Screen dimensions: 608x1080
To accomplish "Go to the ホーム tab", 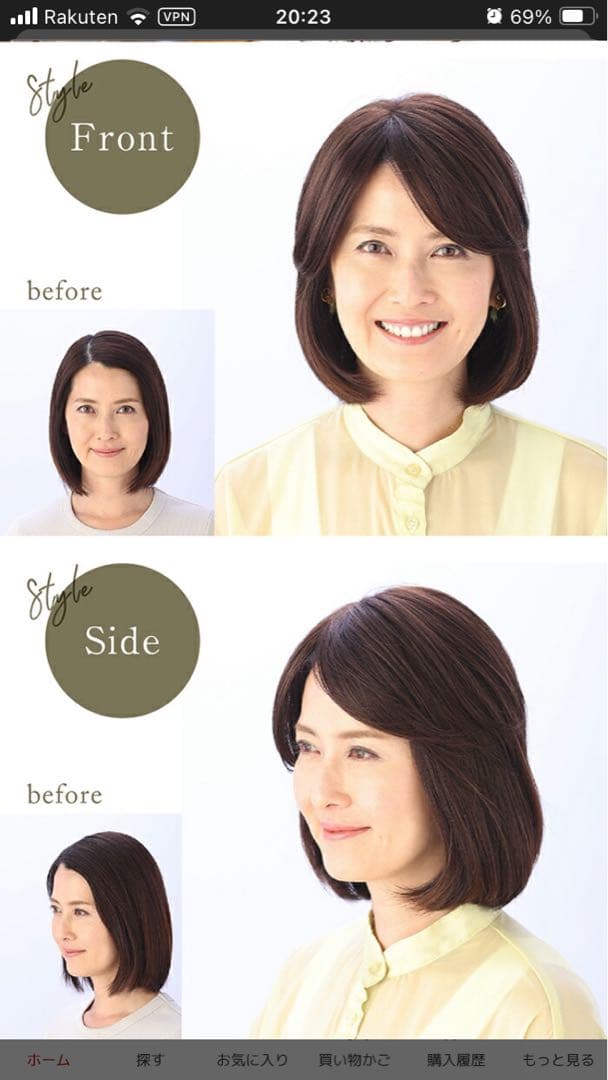I will click(48, 1060).
